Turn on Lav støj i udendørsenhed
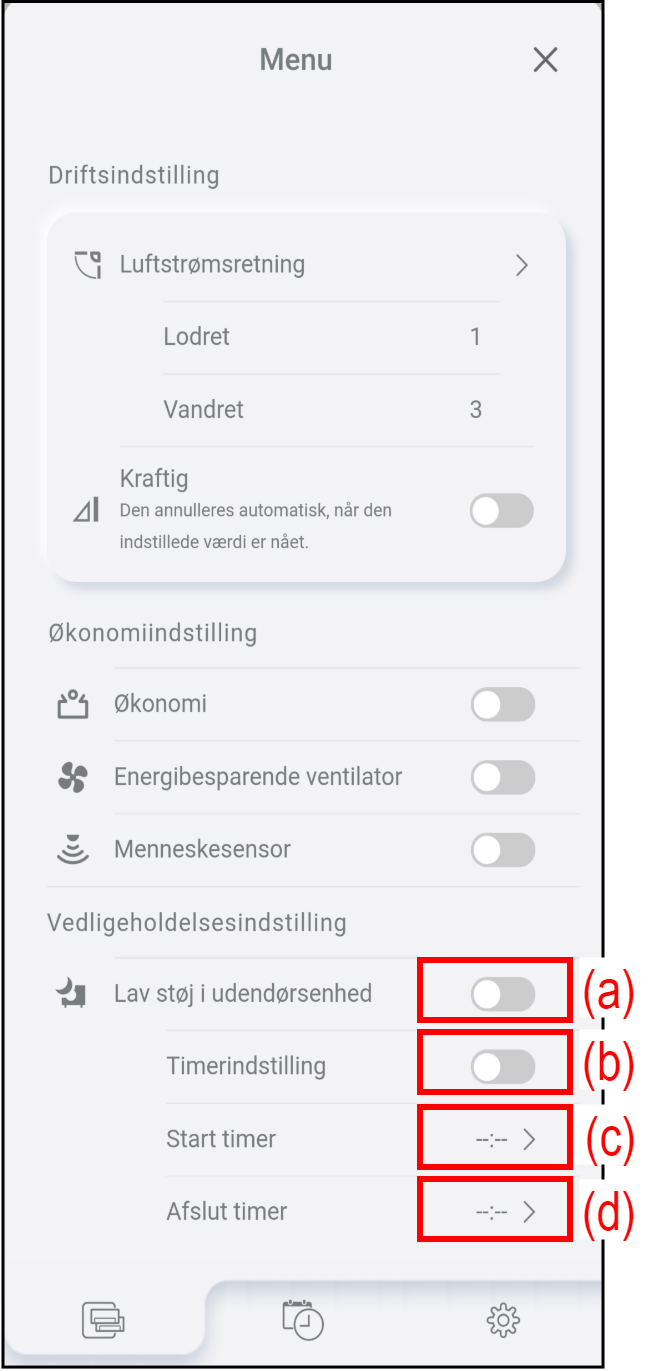Screen dimensions: 648x1371 [x=502, y=994]
